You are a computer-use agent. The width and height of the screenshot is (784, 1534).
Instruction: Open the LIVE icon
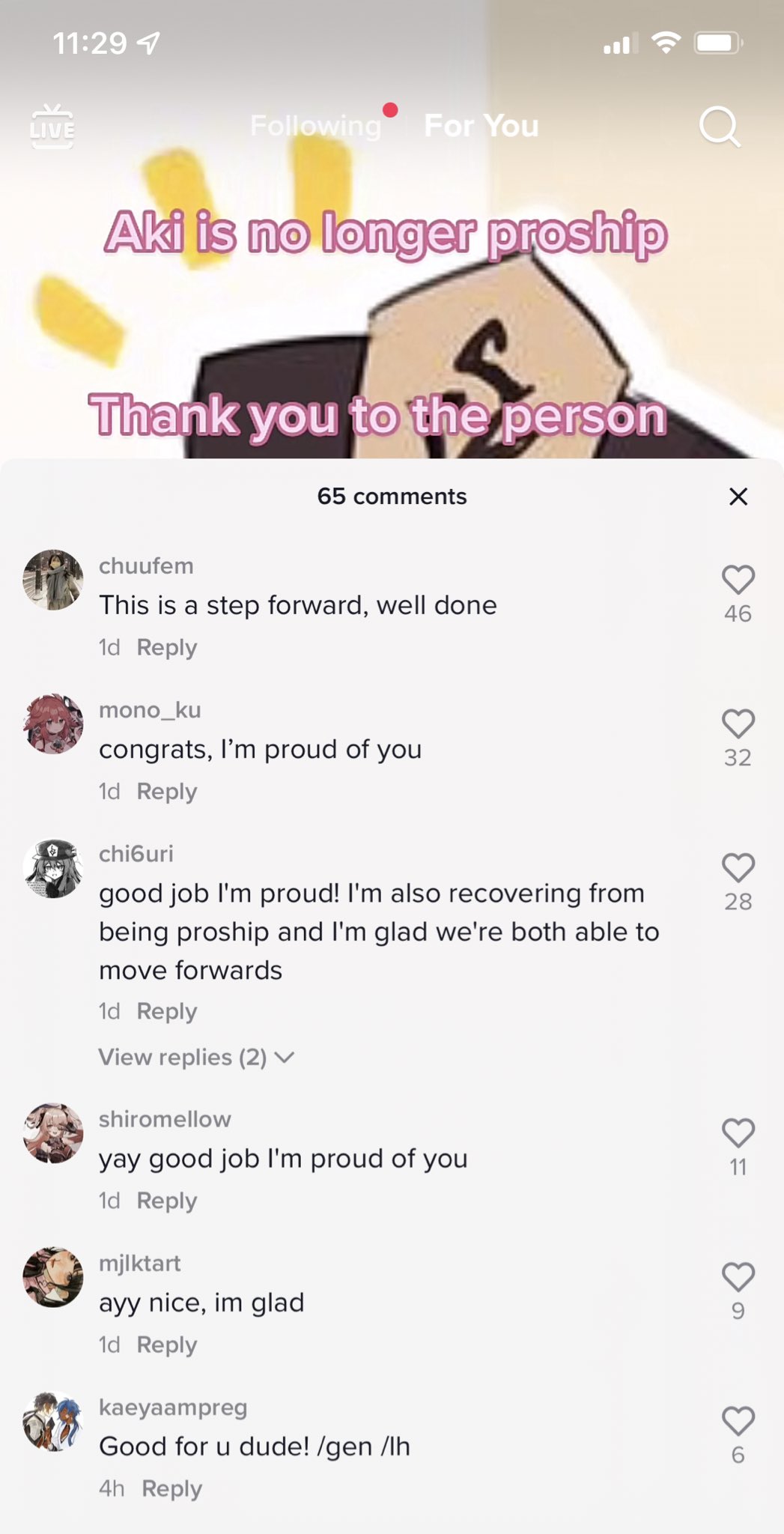coord(52,127)
